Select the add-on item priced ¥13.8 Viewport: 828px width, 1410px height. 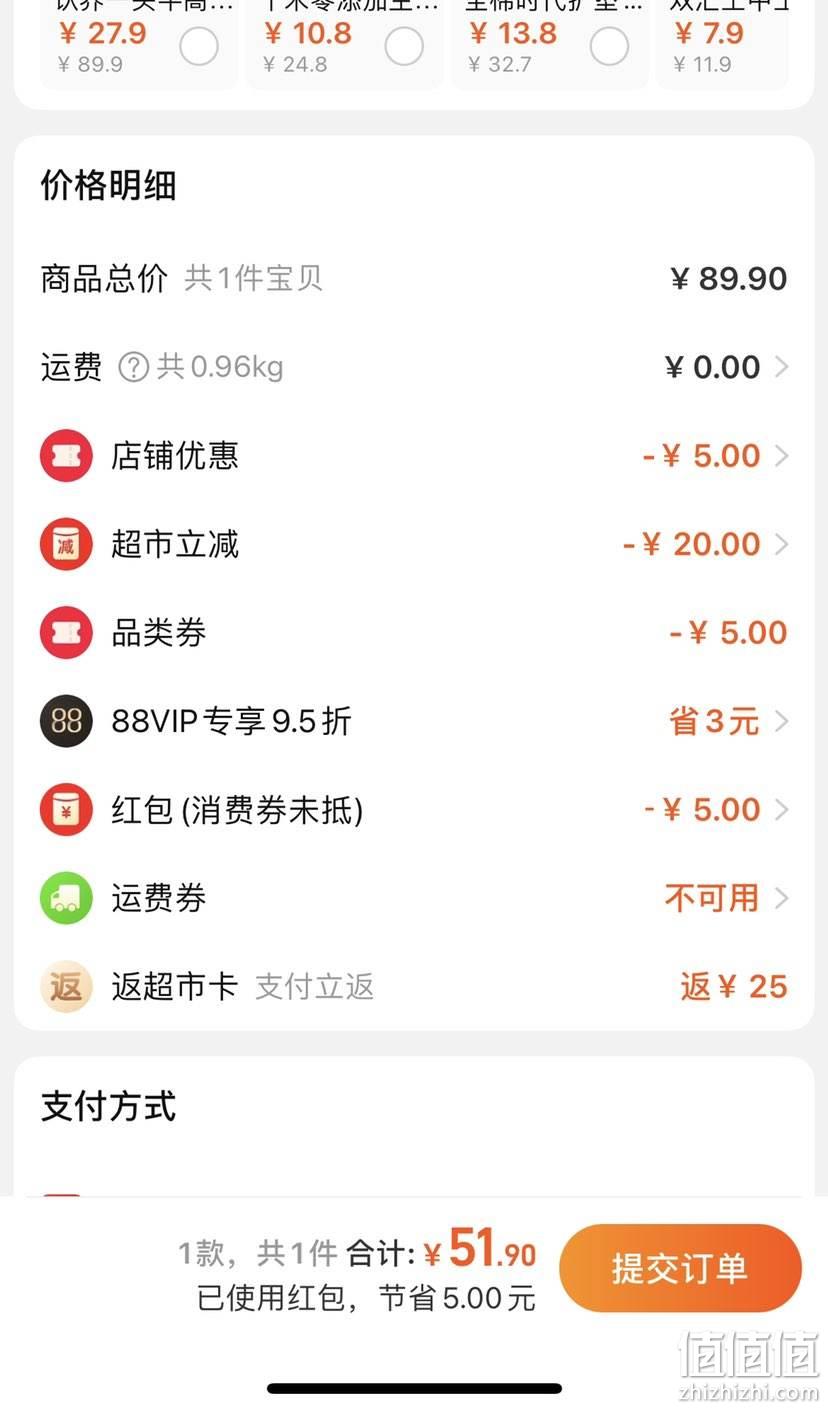(x=610, y=46)
